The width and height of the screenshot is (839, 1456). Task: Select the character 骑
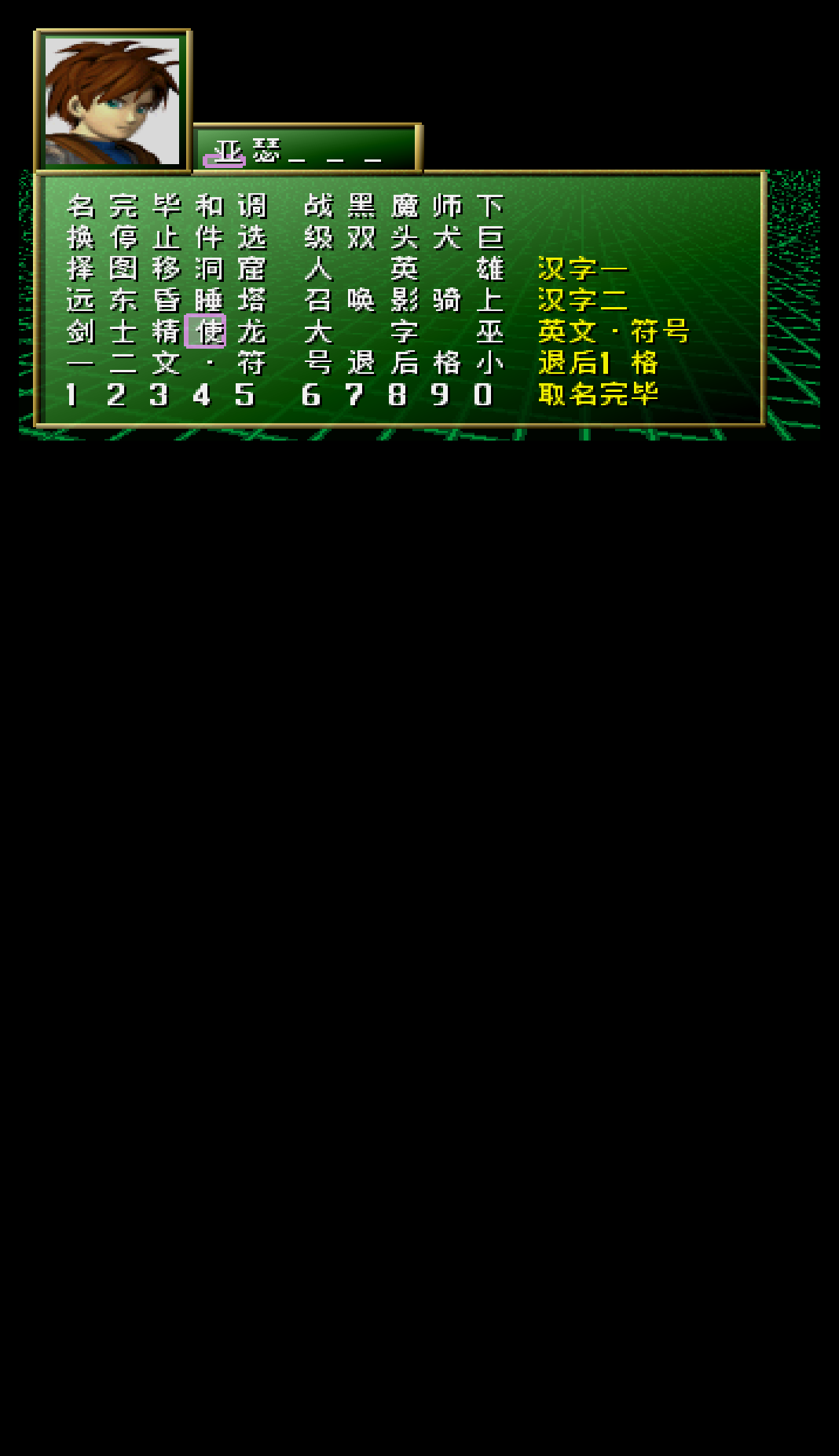(447, 301)
